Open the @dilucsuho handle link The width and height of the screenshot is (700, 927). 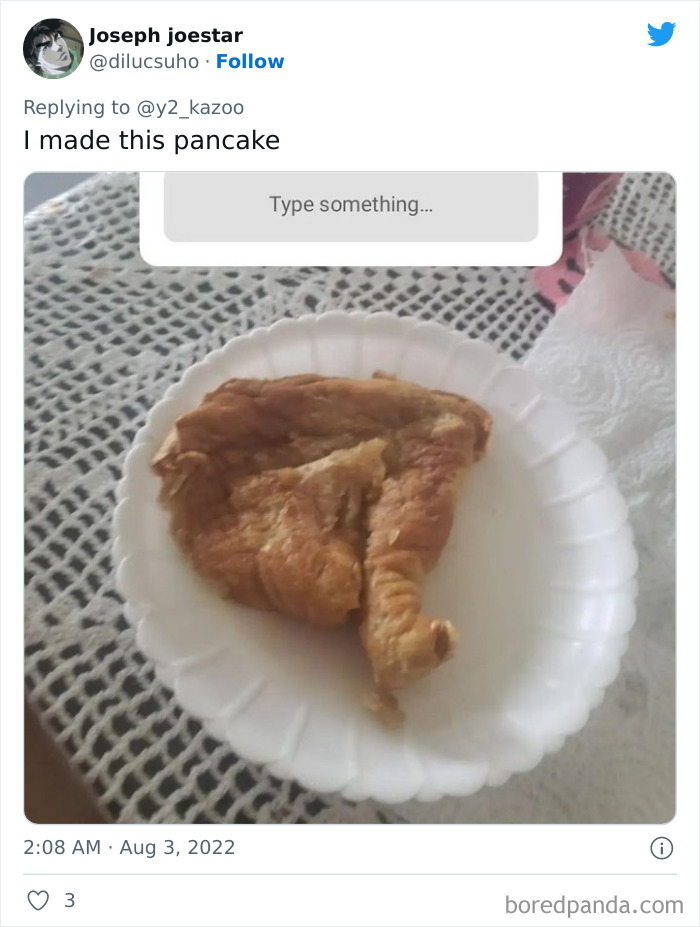(x=143, y=61)
